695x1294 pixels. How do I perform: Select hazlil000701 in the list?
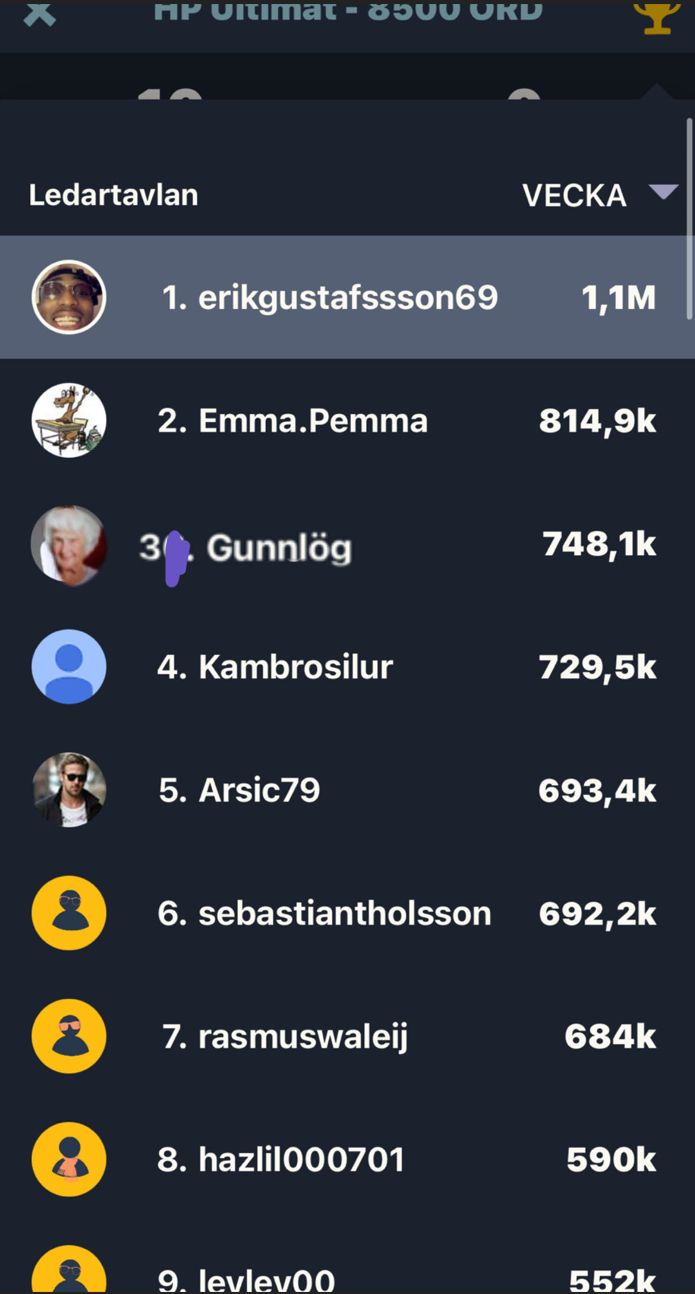tap(347, 1160)
